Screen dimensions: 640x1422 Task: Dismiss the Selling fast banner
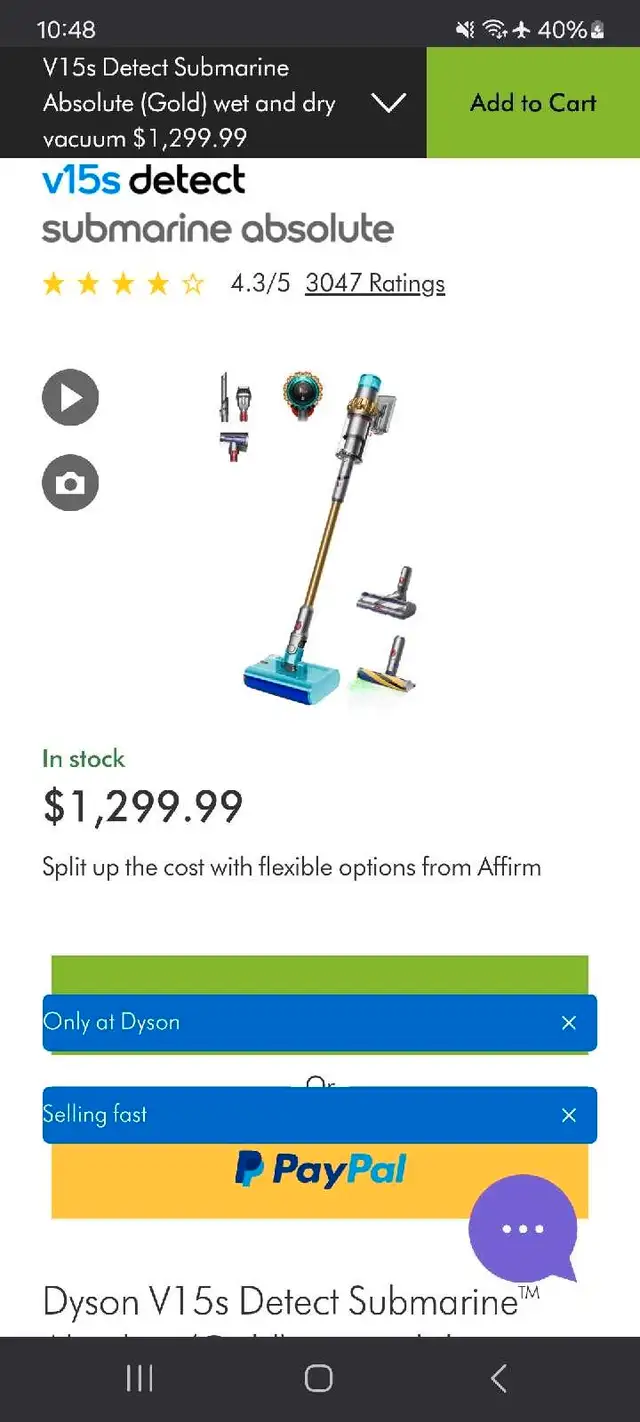coord(569,1114)
